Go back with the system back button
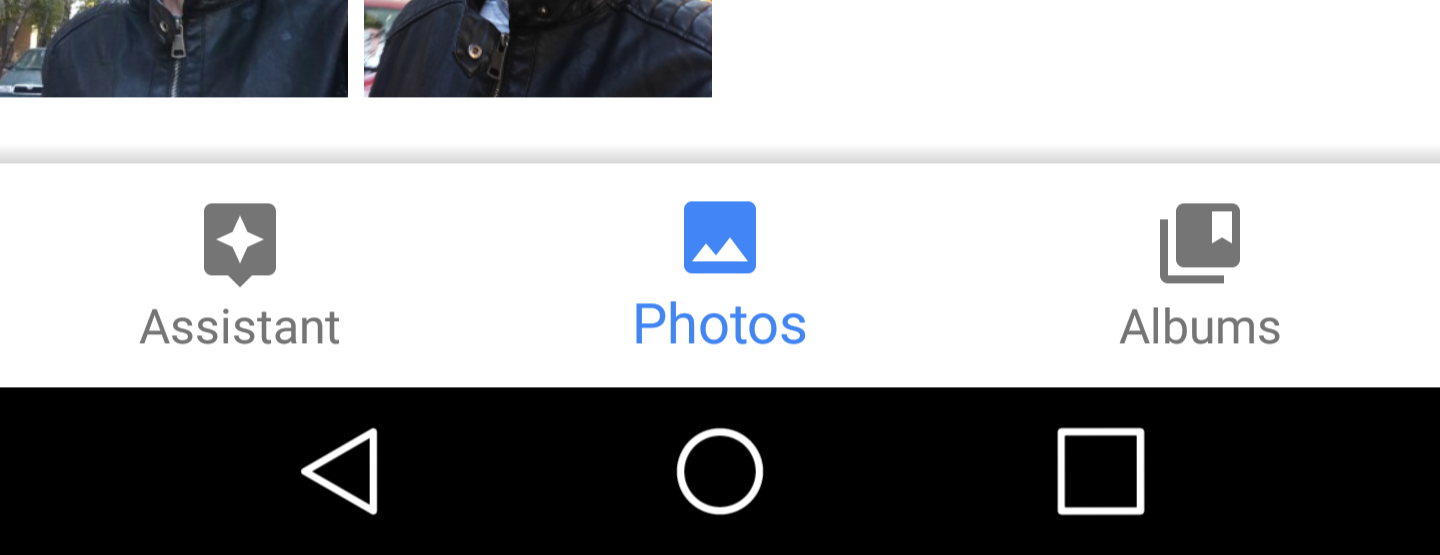 pos(342,471)
